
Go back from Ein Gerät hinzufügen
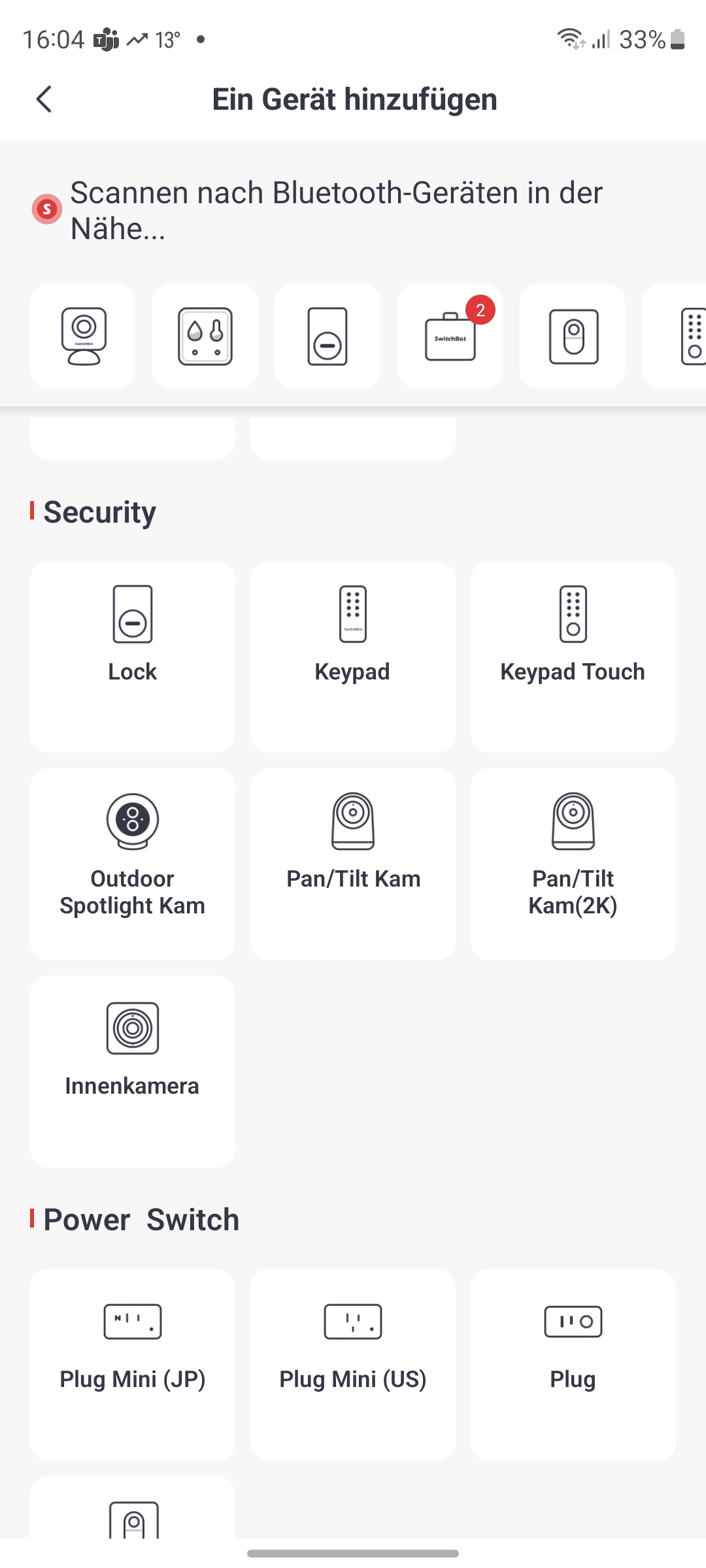44,99
